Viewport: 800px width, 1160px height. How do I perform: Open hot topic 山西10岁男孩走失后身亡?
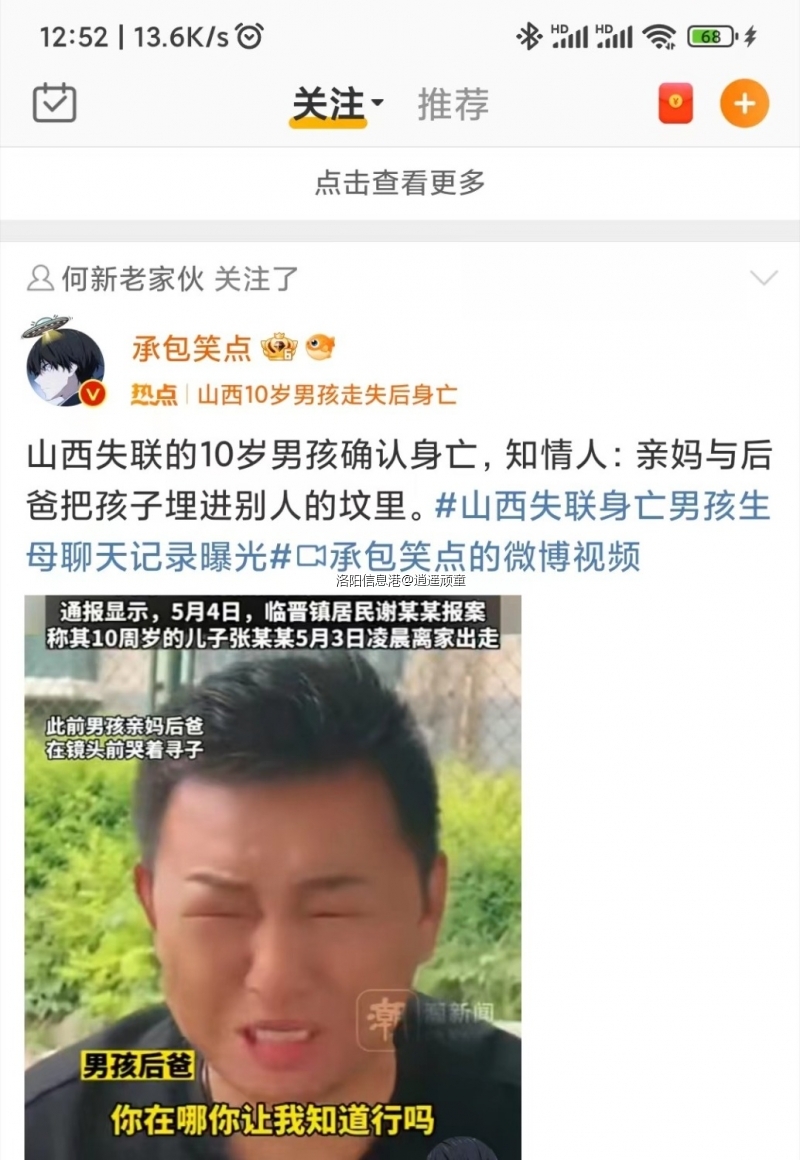pos(326,394)
